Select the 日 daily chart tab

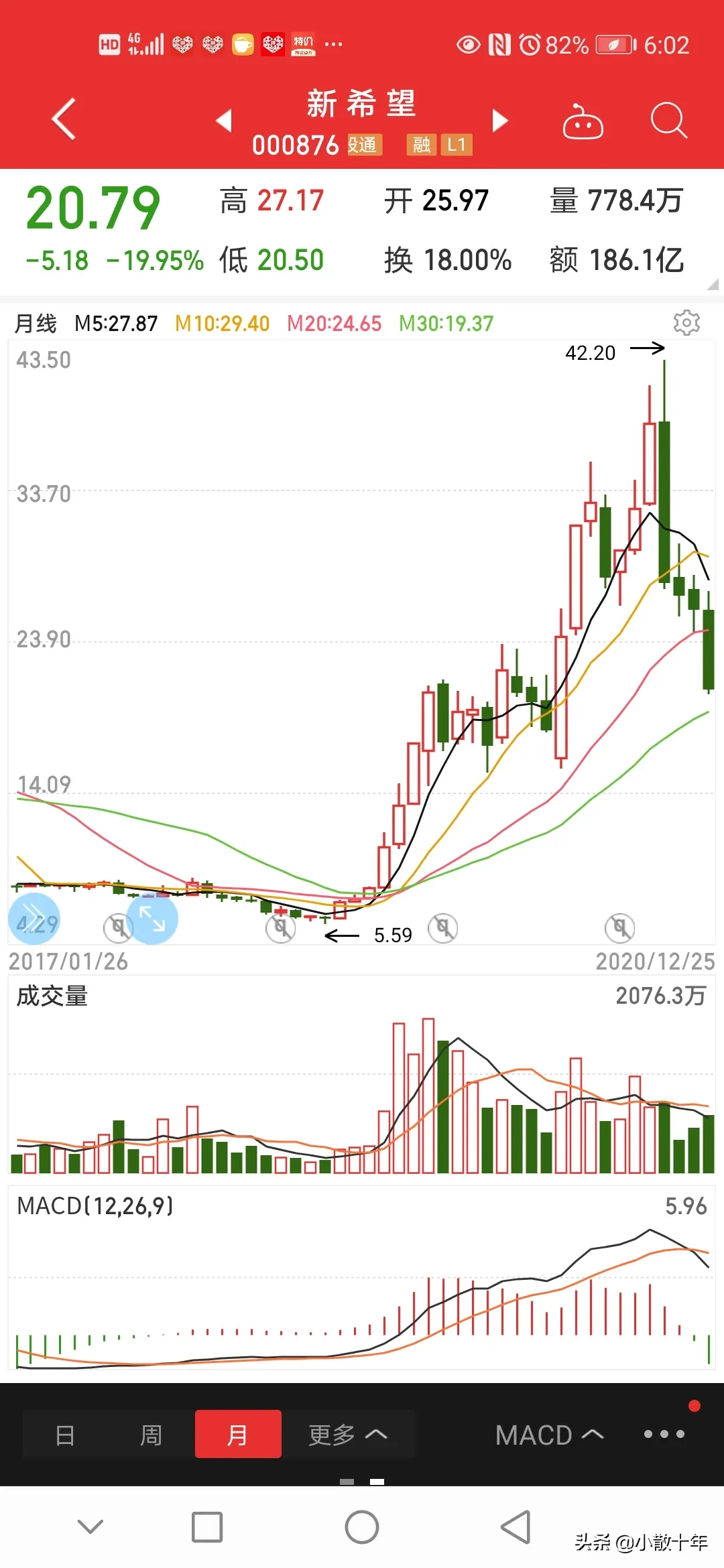[x=65, y=1434]
